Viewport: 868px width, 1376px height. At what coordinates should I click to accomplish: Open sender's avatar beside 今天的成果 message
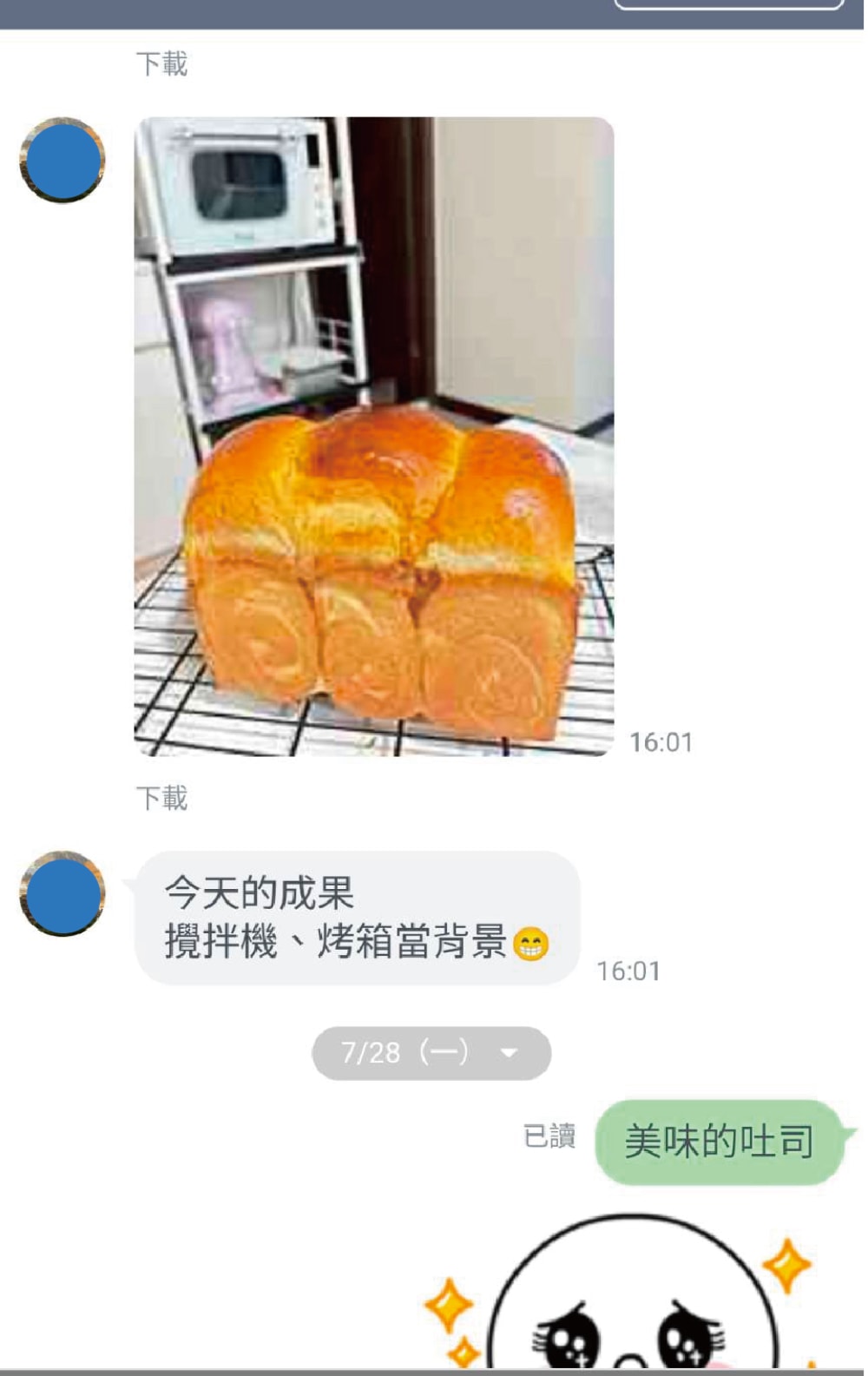(x=62, y=893)
